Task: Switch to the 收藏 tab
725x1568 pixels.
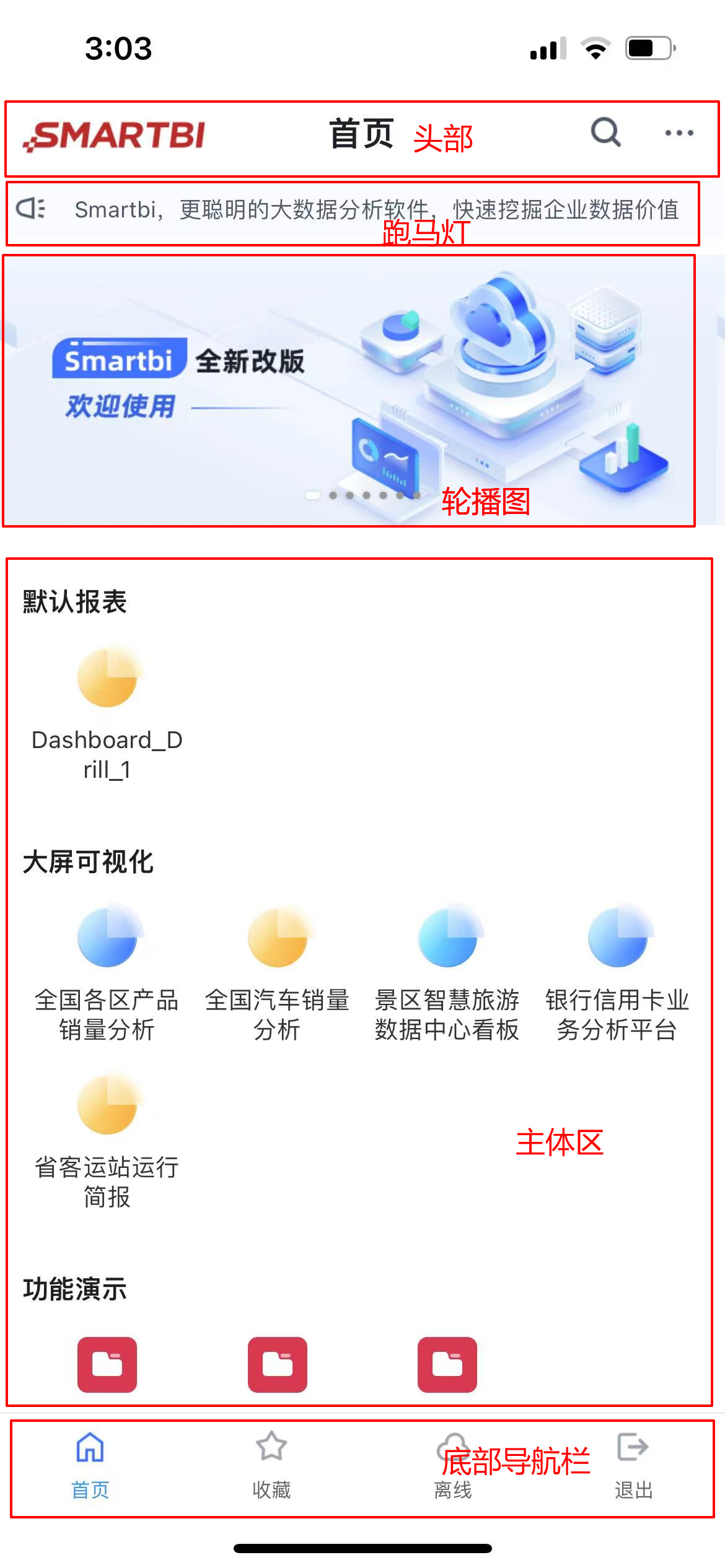Action: tap(271, 1466)
